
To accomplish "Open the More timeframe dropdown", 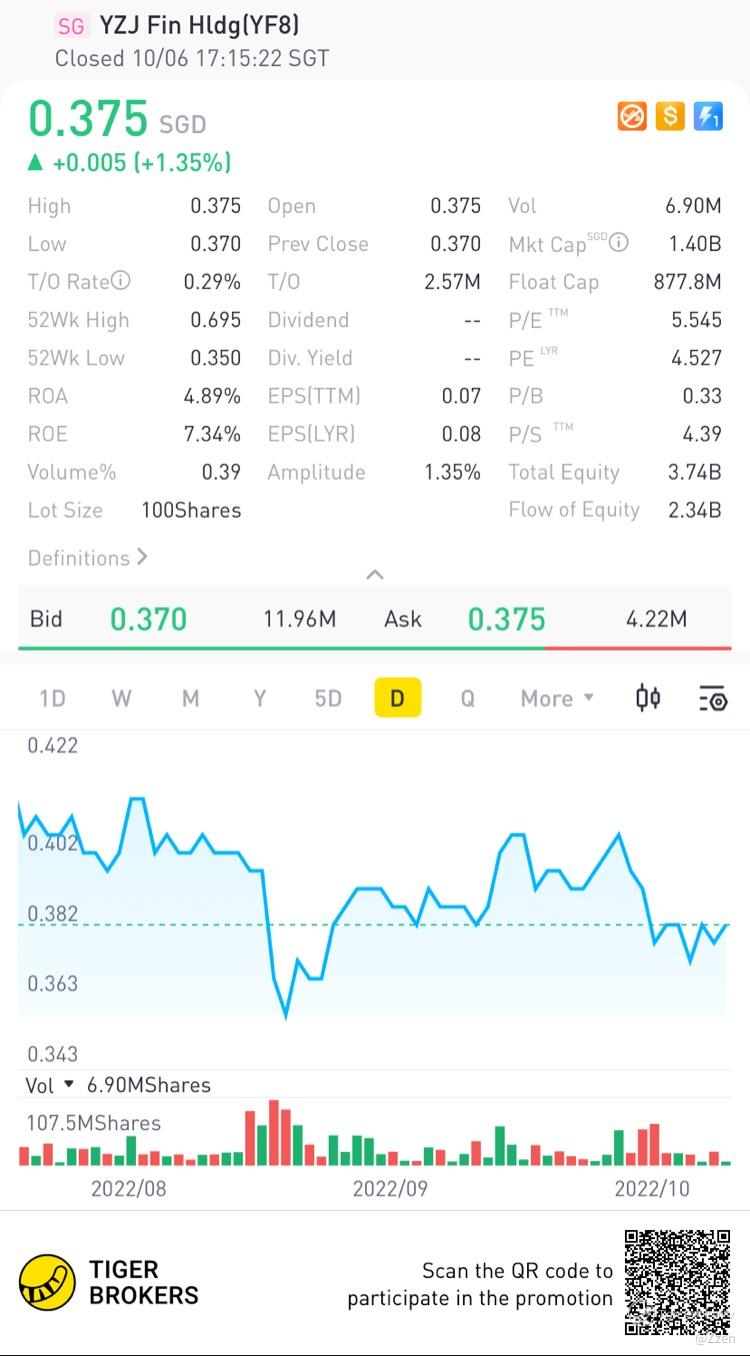I will click(x=557, y=698).
